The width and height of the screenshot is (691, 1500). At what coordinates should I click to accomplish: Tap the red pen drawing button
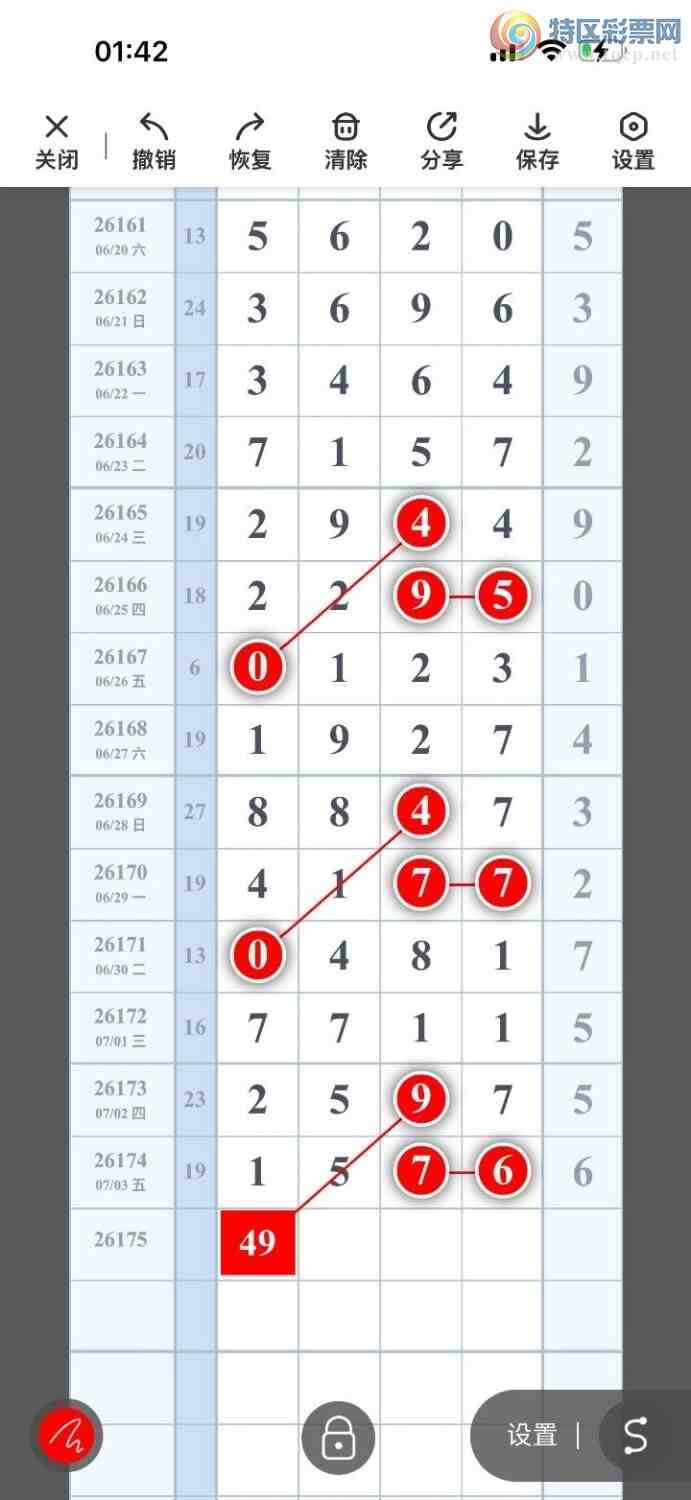pyautogui.click(x=66, y=1437)
